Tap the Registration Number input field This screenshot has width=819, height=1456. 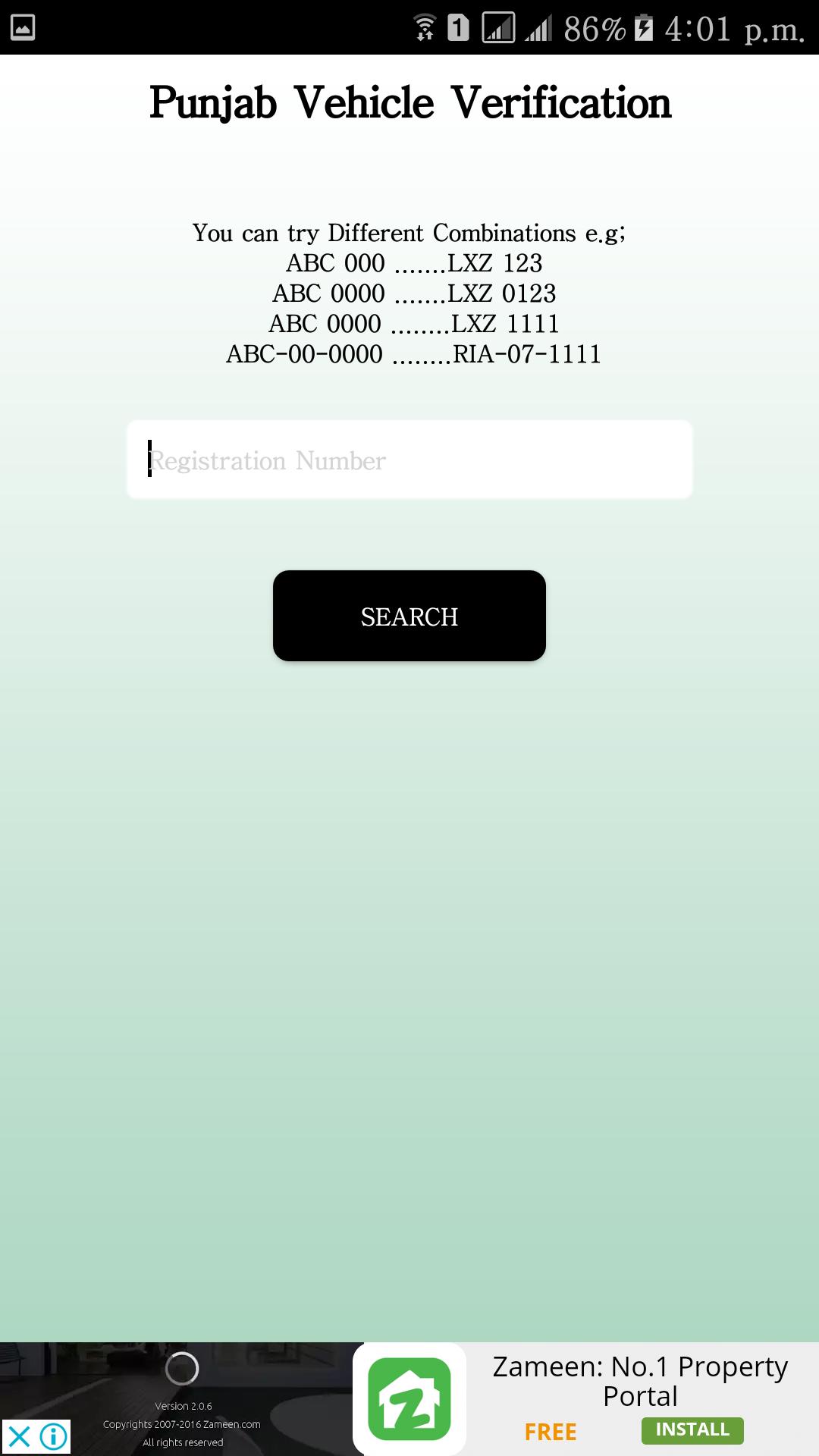coord(409,460)
